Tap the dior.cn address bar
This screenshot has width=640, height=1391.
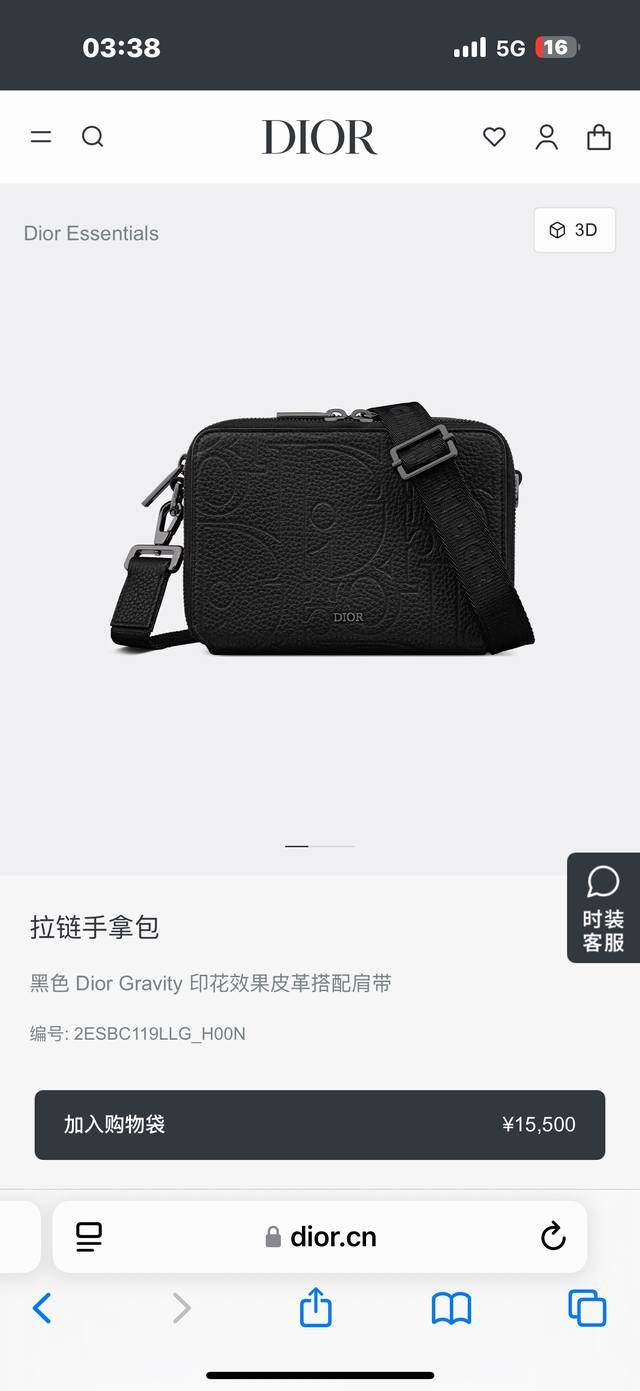point(322,1237)
